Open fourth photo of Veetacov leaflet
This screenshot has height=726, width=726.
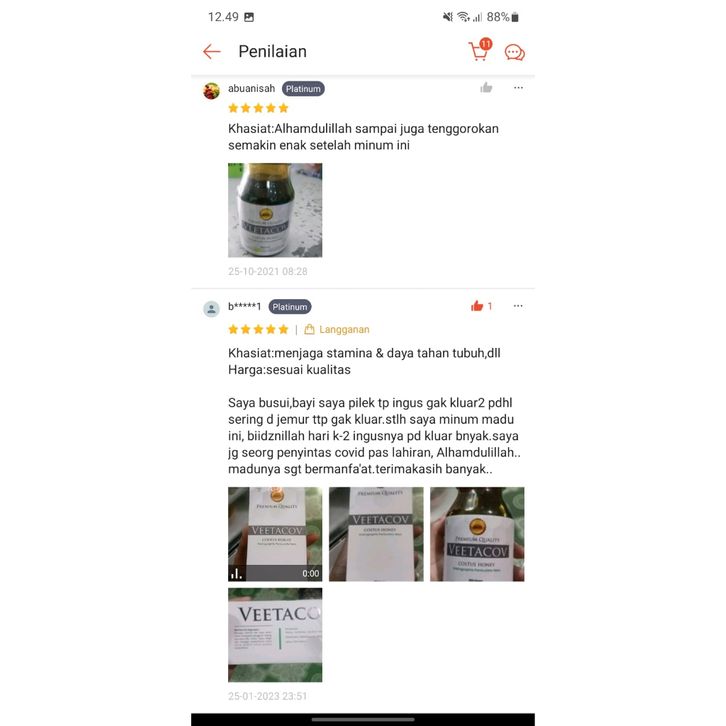point(275,635)
